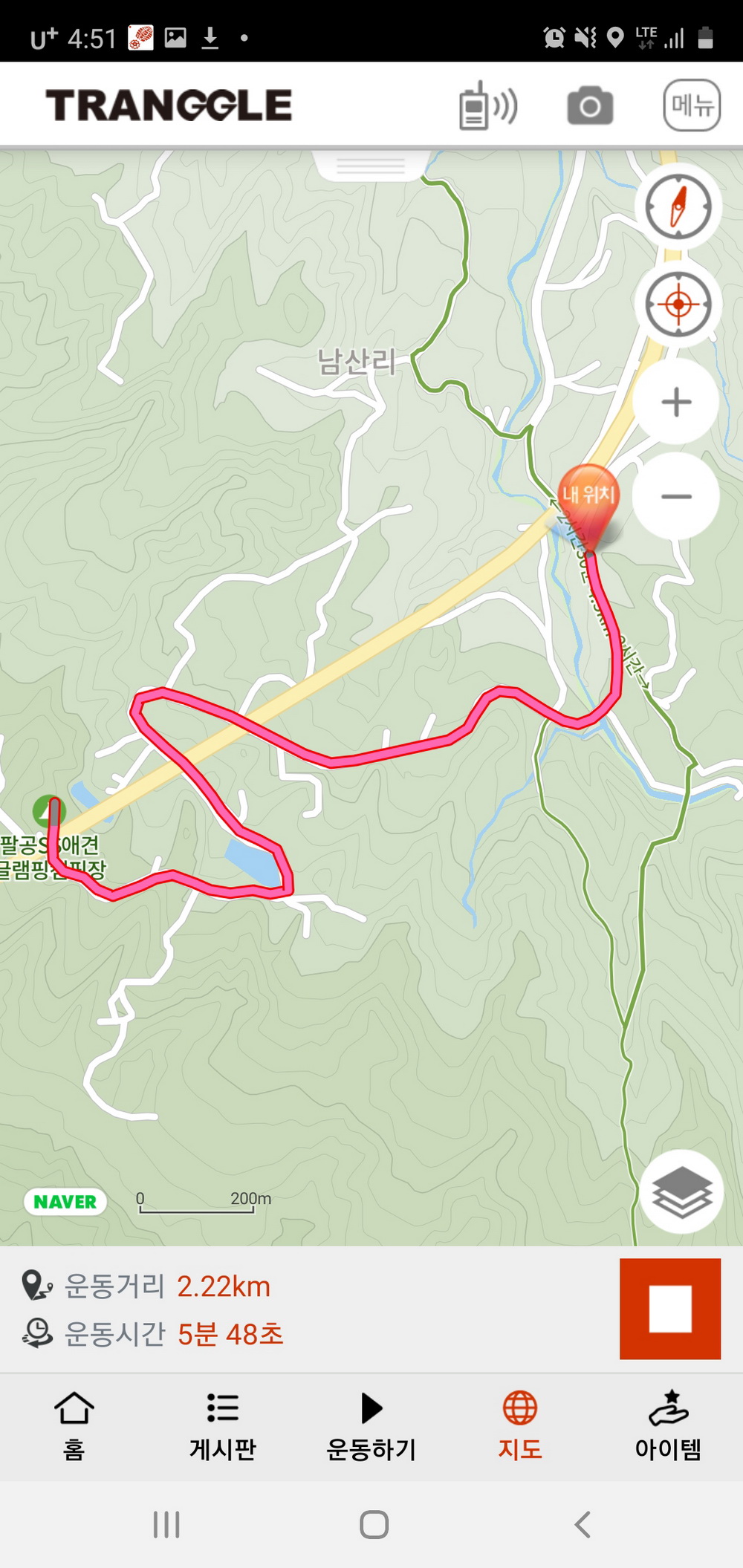Zoom out the map with minus

676,496
